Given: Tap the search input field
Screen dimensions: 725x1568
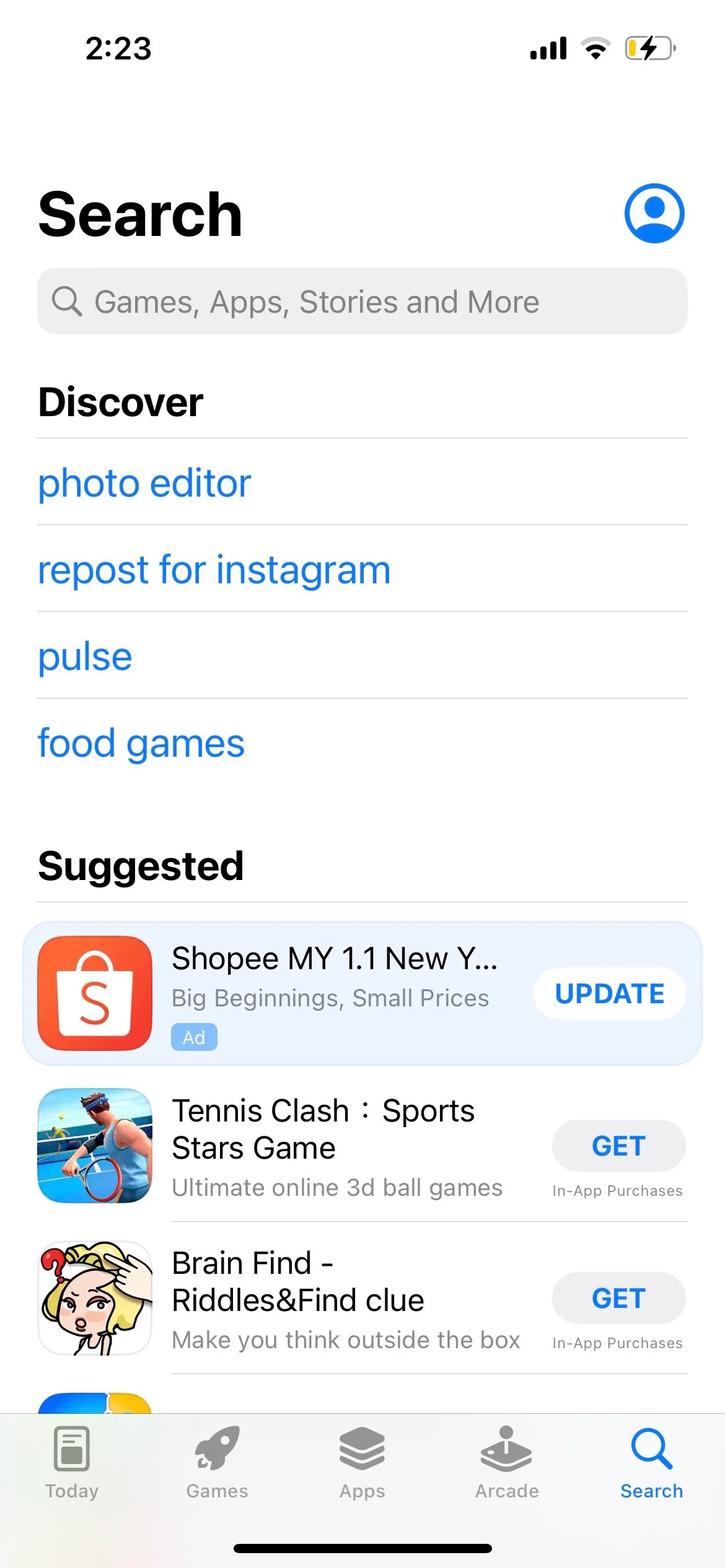Looking at the screenshot, I should click(x=362, y=302).
